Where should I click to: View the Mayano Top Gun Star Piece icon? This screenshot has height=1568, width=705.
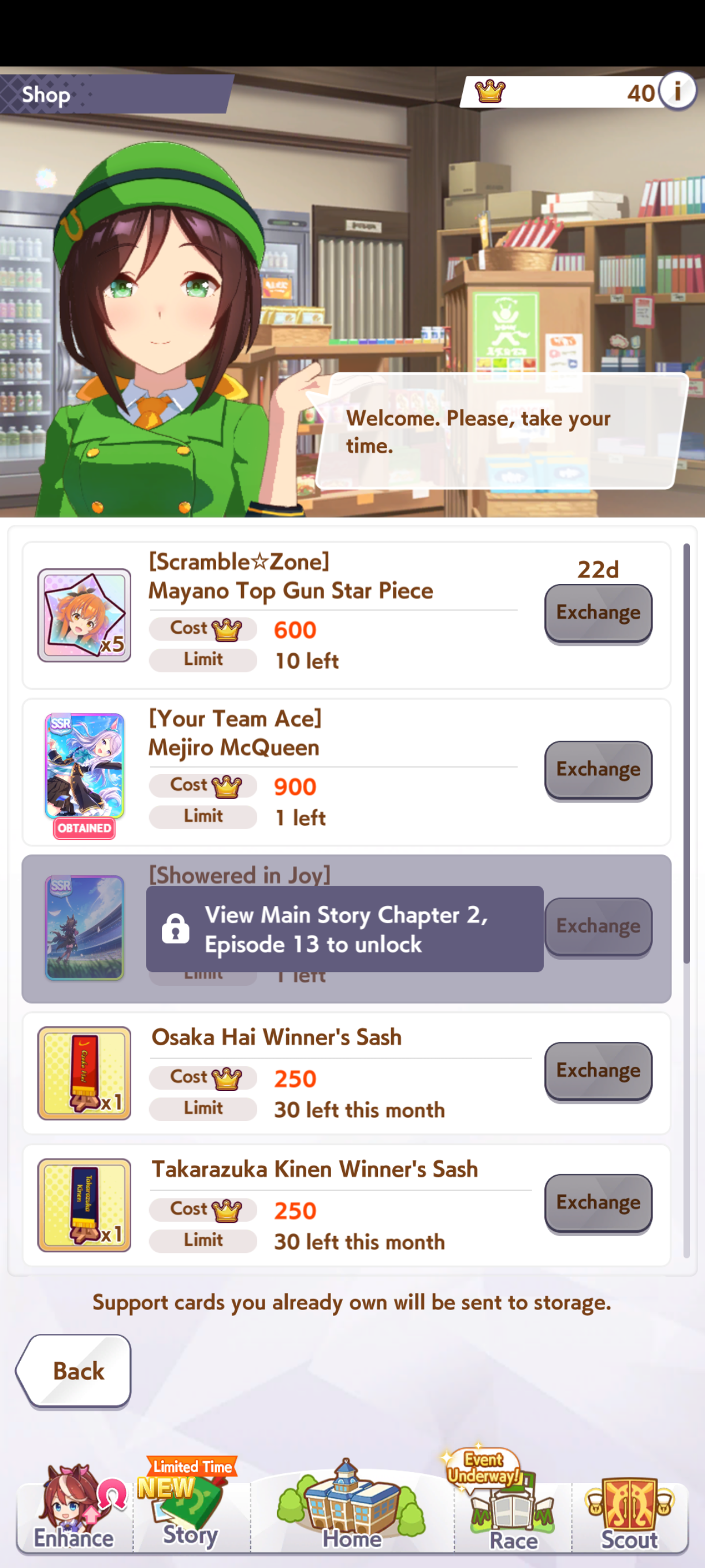point(84,615)
